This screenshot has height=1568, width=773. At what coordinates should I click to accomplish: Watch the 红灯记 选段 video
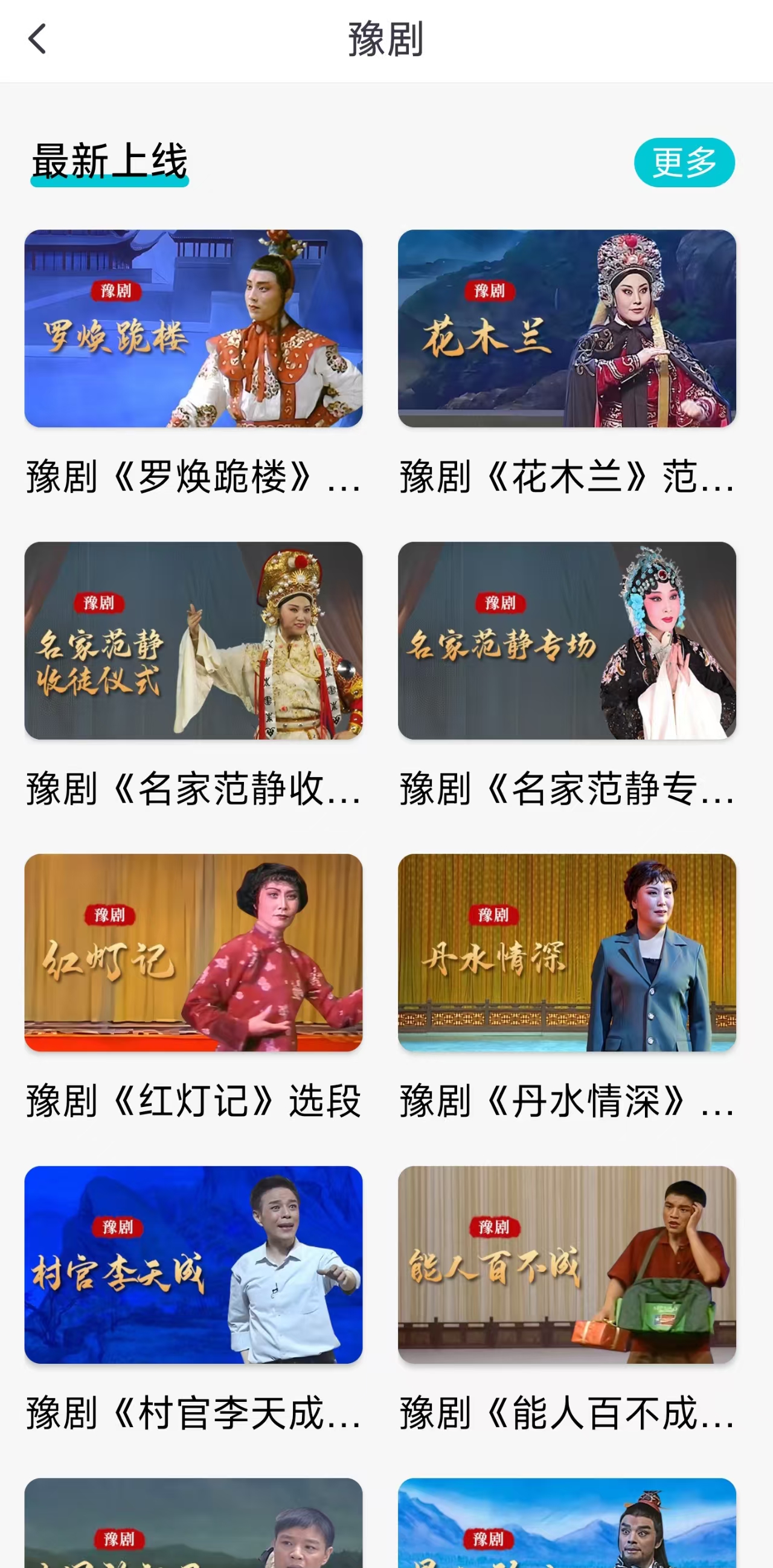[193, 952]
